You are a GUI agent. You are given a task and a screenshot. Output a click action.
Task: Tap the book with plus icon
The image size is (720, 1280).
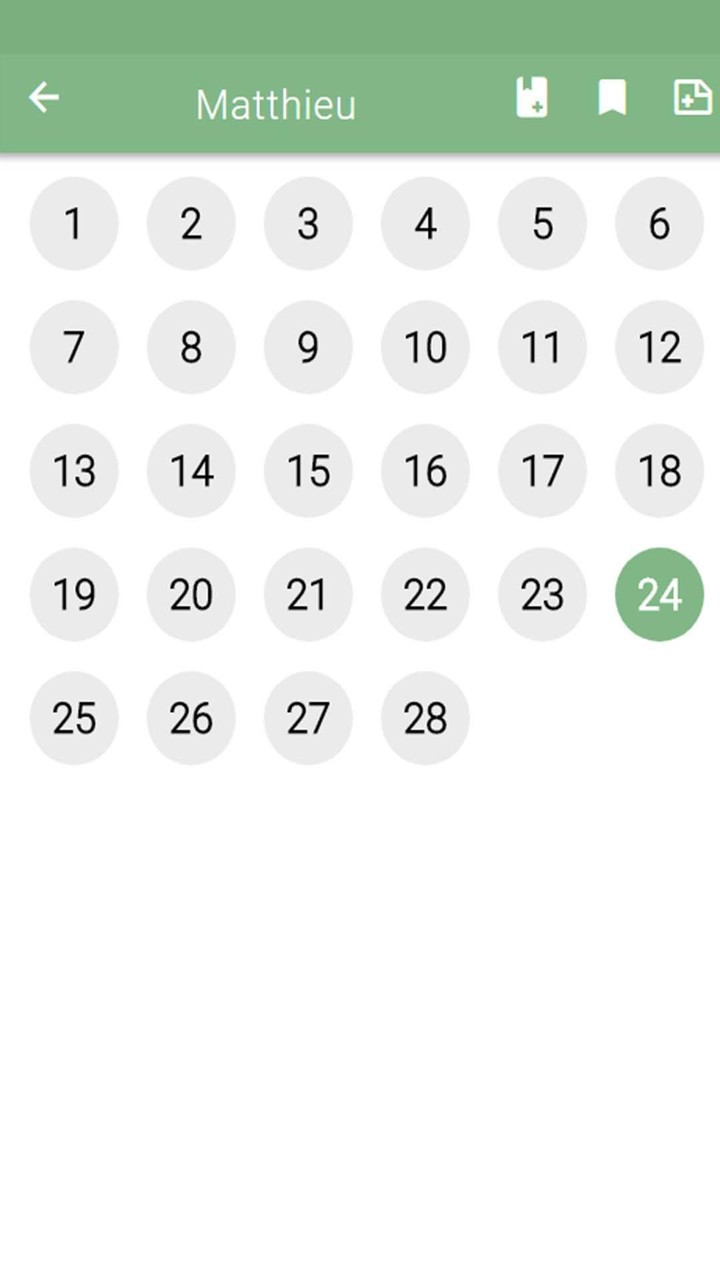[532, 98]
